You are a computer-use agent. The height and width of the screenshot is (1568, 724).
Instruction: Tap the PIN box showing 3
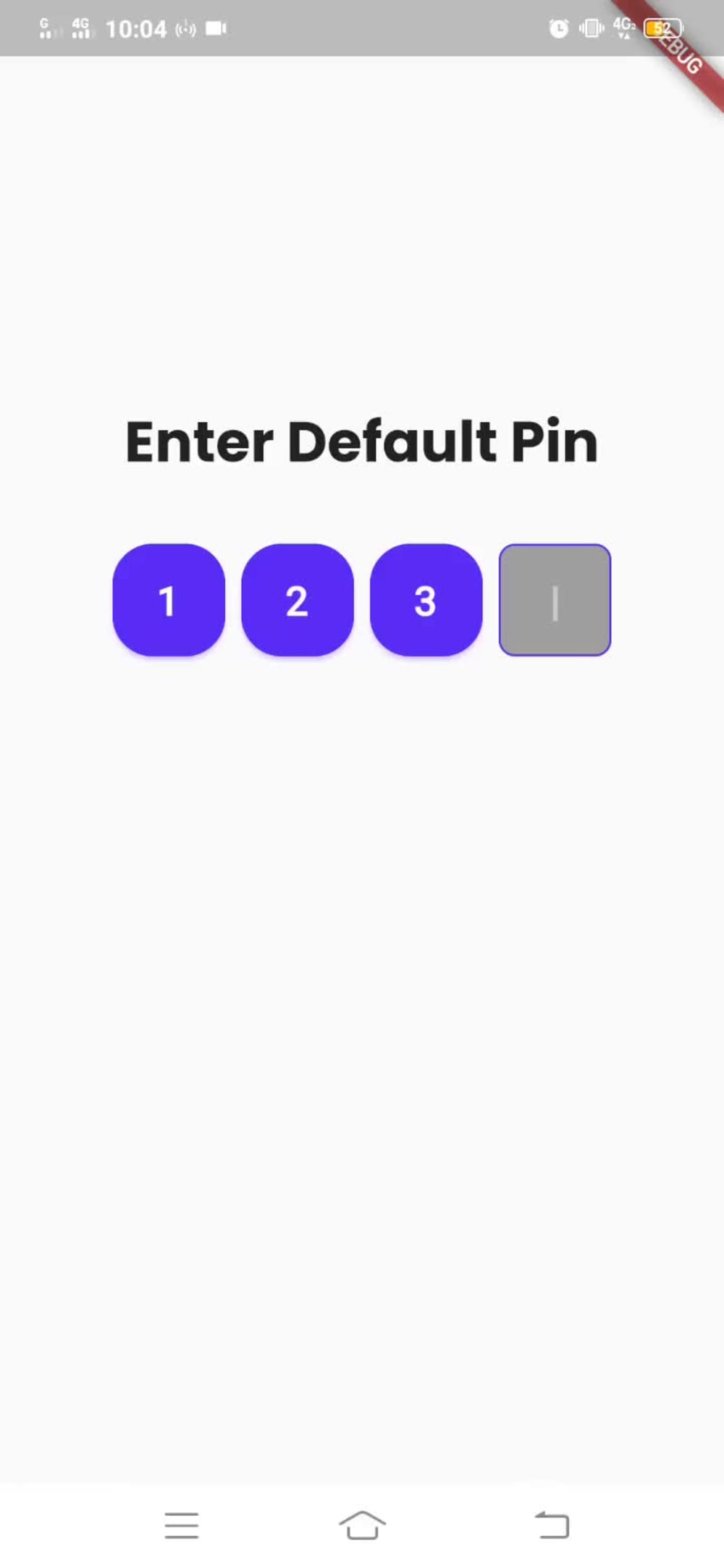click(426, 600)
